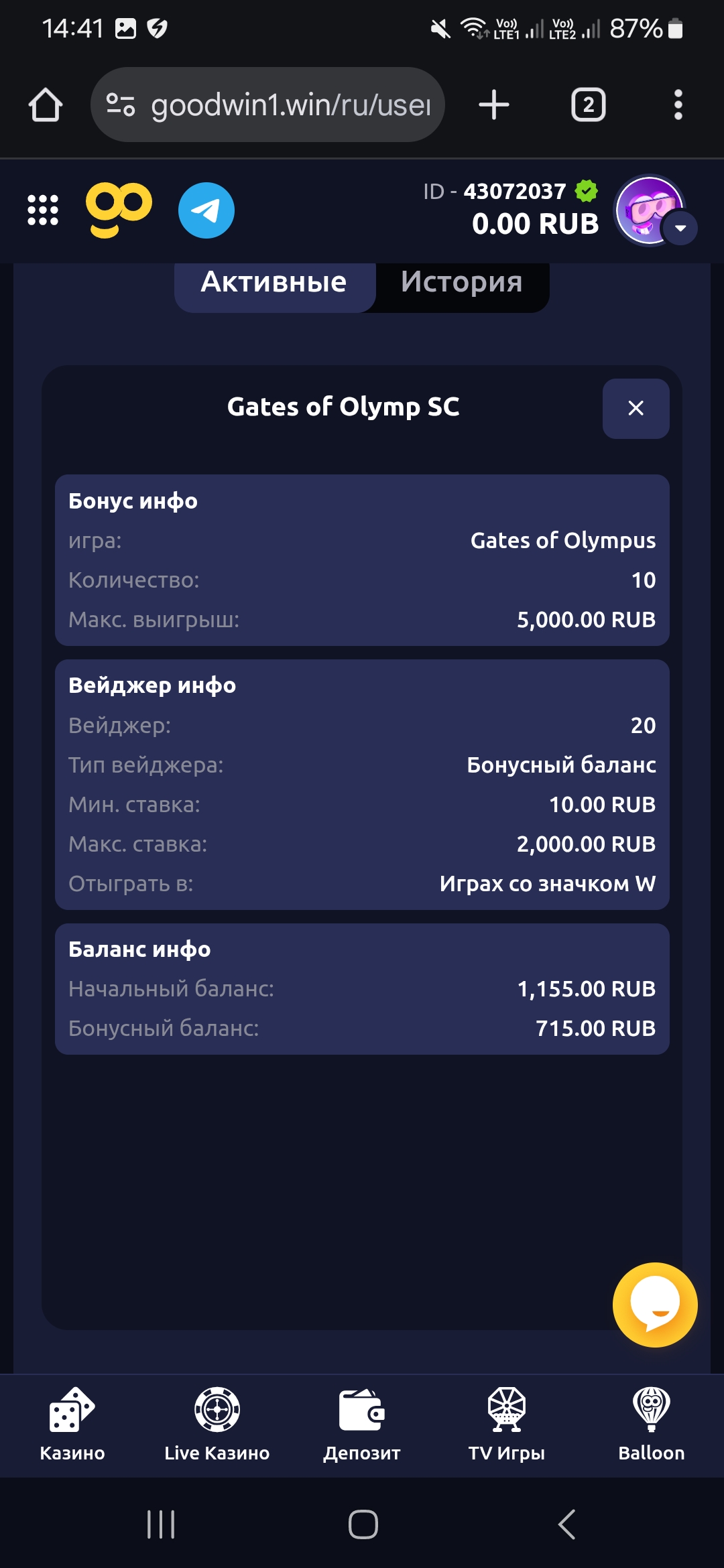Expand the profile avatar dropdown
Screen dimensions: 724x1568
coord(680,228)
